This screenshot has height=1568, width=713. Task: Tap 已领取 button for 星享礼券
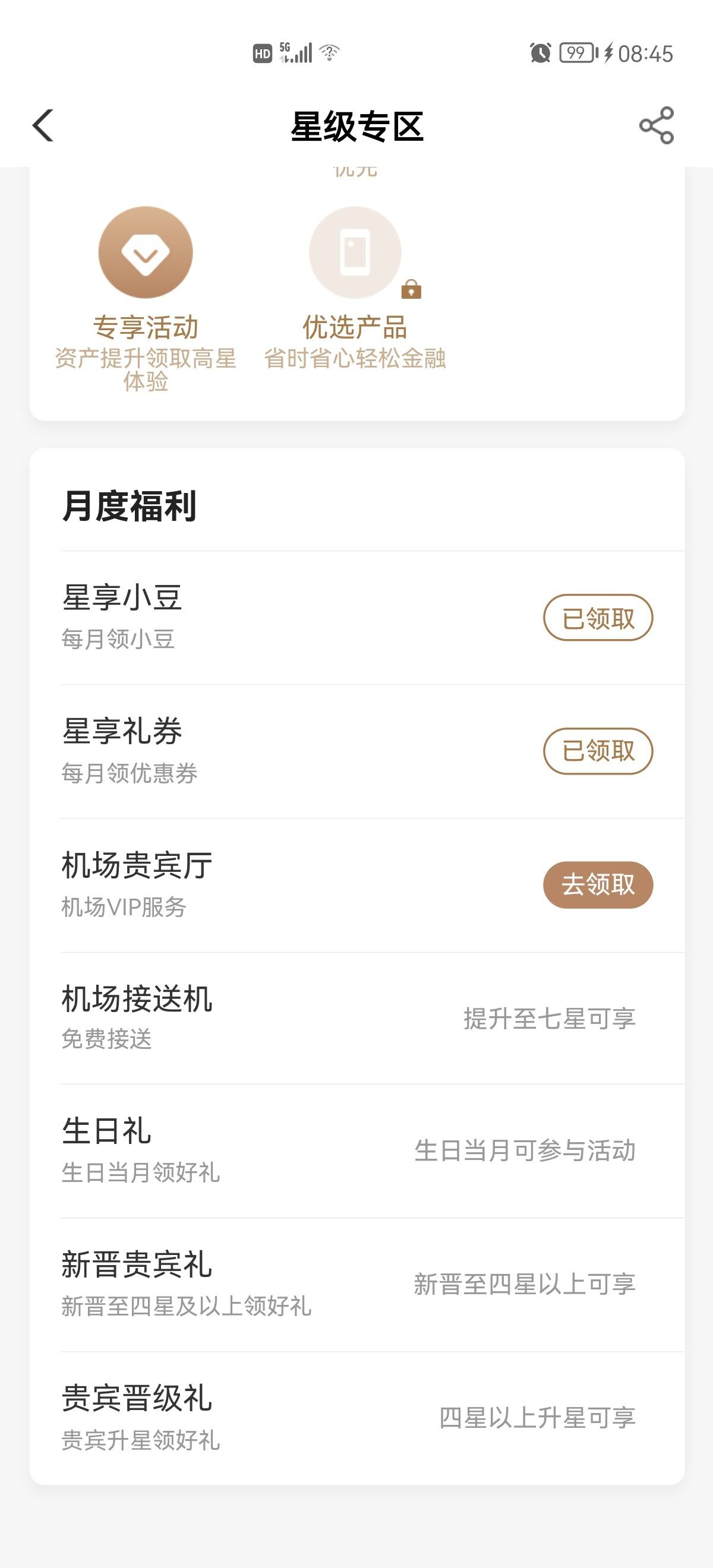pyautogui.click(x=598, y=751)
